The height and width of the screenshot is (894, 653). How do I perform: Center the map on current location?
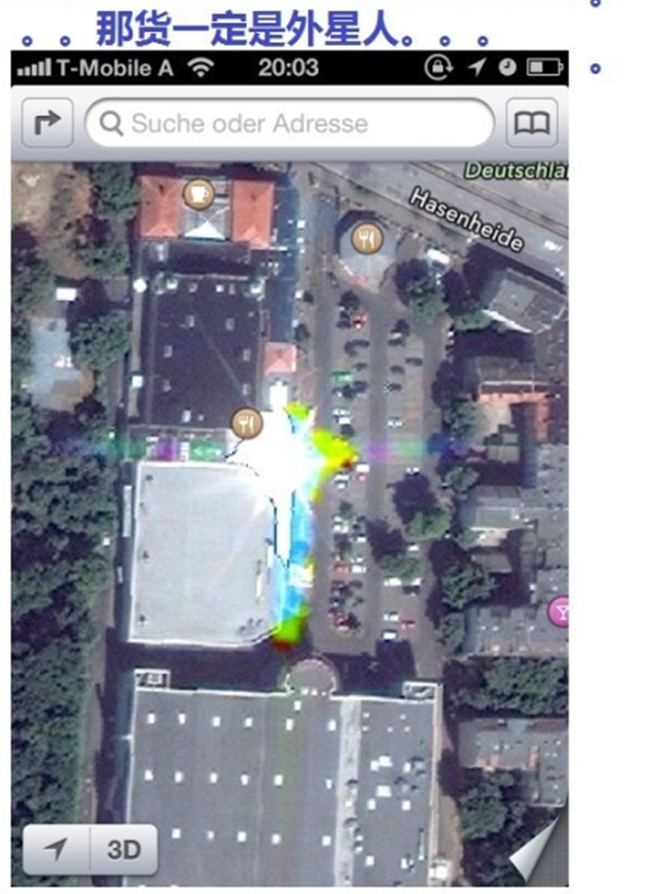point(56,850)
